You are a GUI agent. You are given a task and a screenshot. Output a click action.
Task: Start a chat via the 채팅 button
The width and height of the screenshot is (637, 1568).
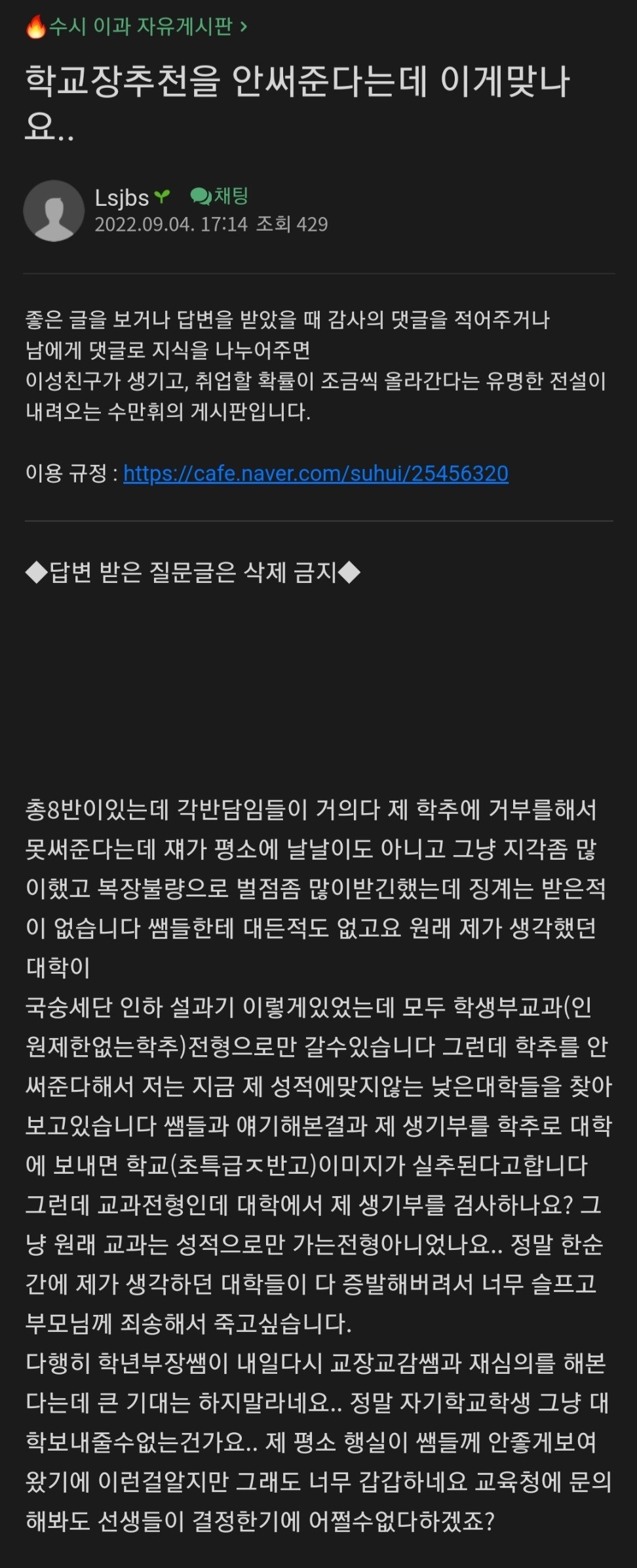[220, 195]
